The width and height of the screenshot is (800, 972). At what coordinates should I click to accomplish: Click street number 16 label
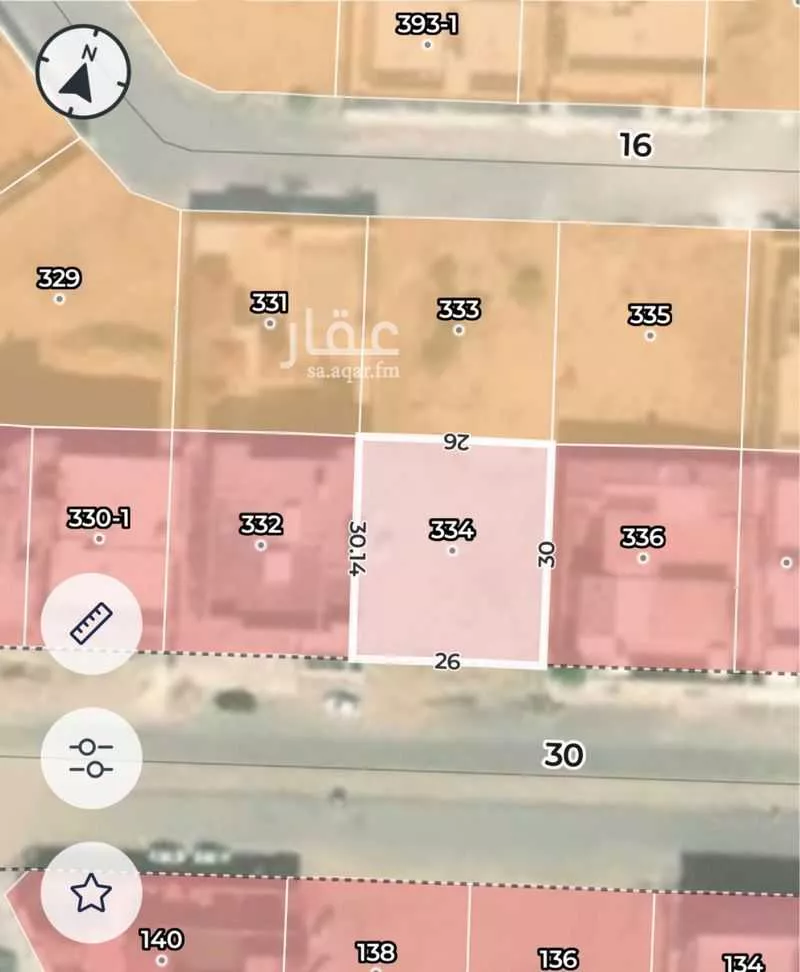(634, 147)
